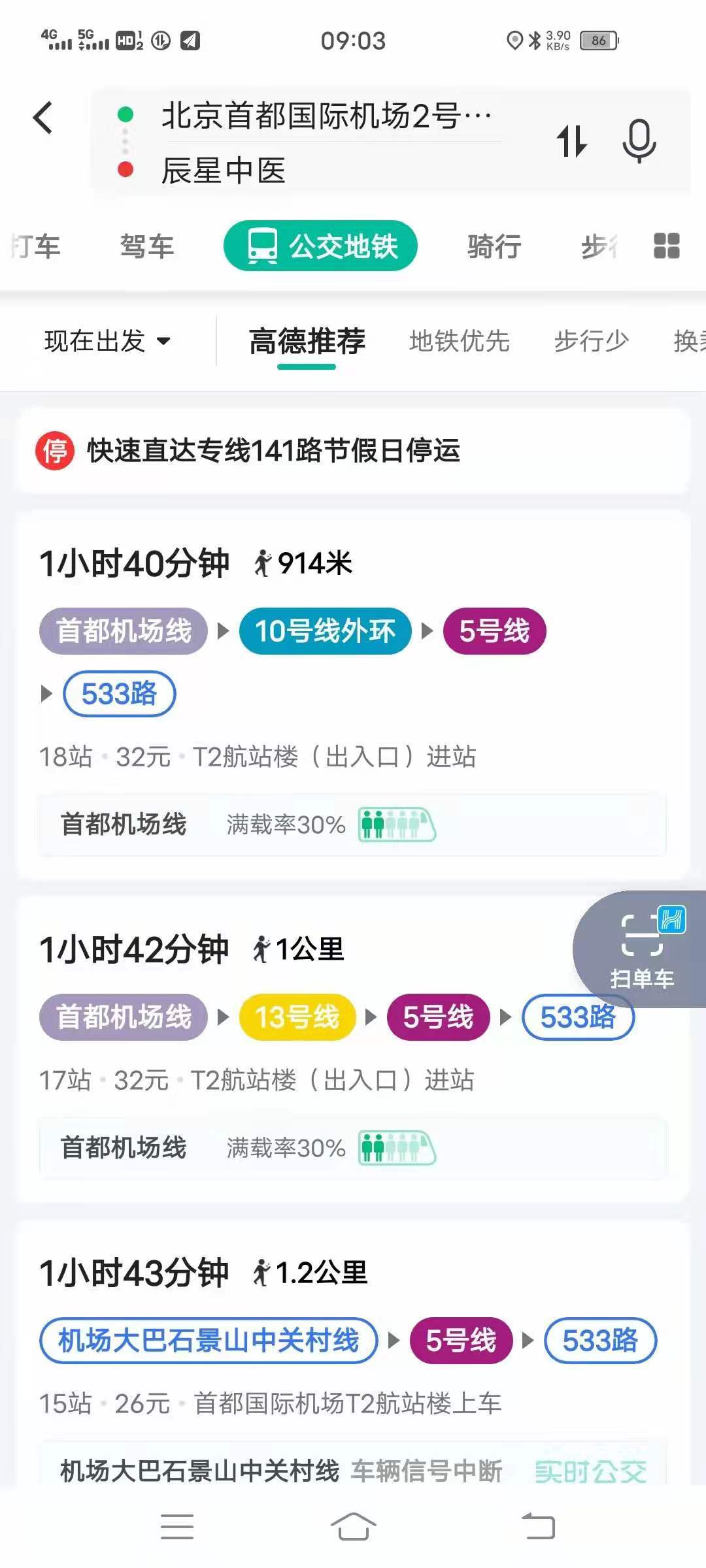Edit the origin 北京首都国际机场2号 field
Screen dimensions: 706x1568
(x=326, y=116)
